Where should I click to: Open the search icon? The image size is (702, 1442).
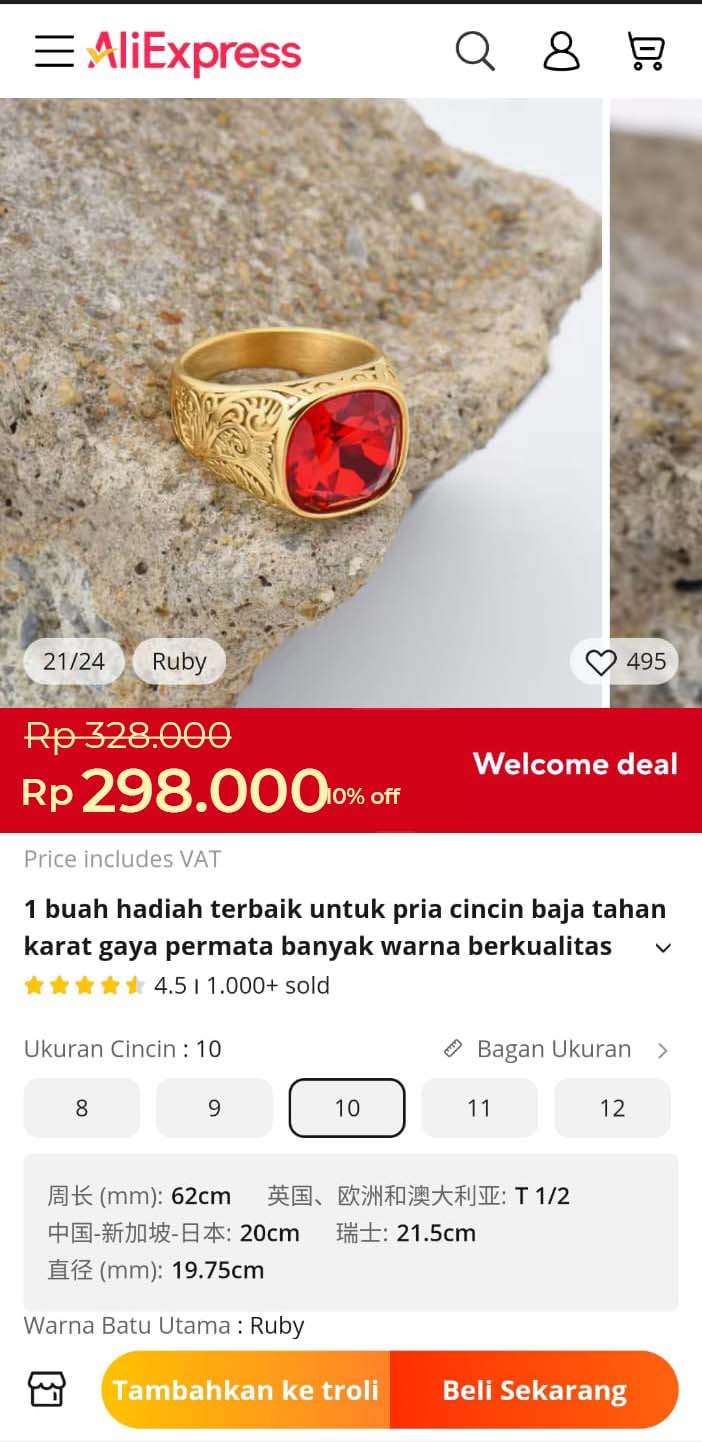coord(475,51)
